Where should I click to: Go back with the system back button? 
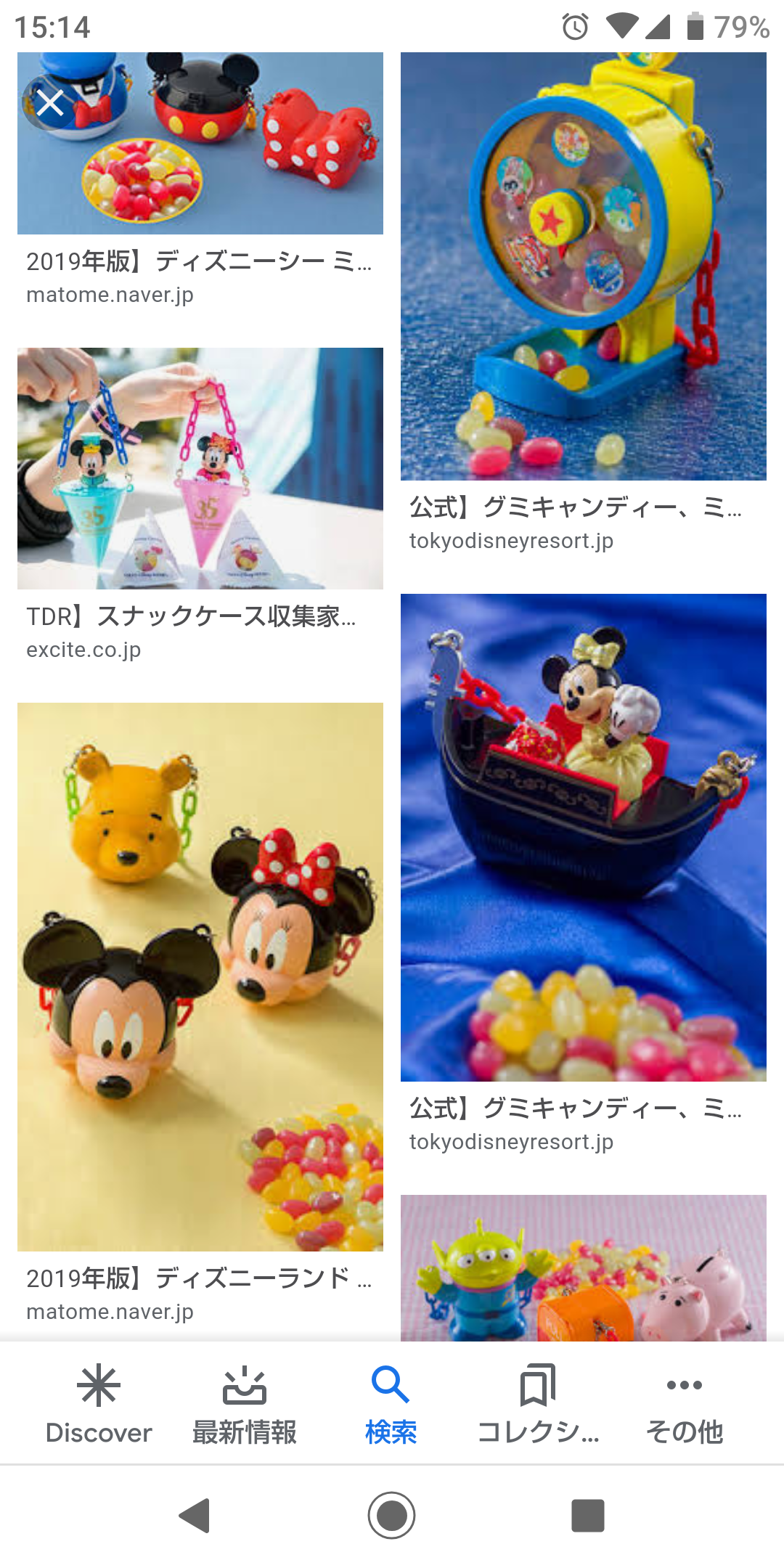[x=195, y=1515]
